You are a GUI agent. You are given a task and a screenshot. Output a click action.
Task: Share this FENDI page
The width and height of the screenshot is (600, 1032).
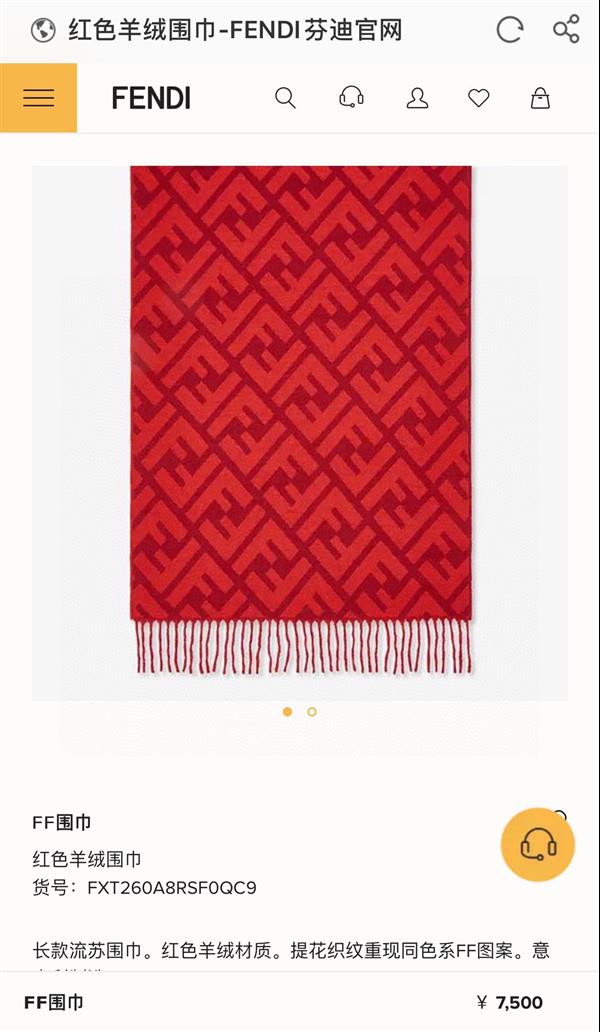566,29
